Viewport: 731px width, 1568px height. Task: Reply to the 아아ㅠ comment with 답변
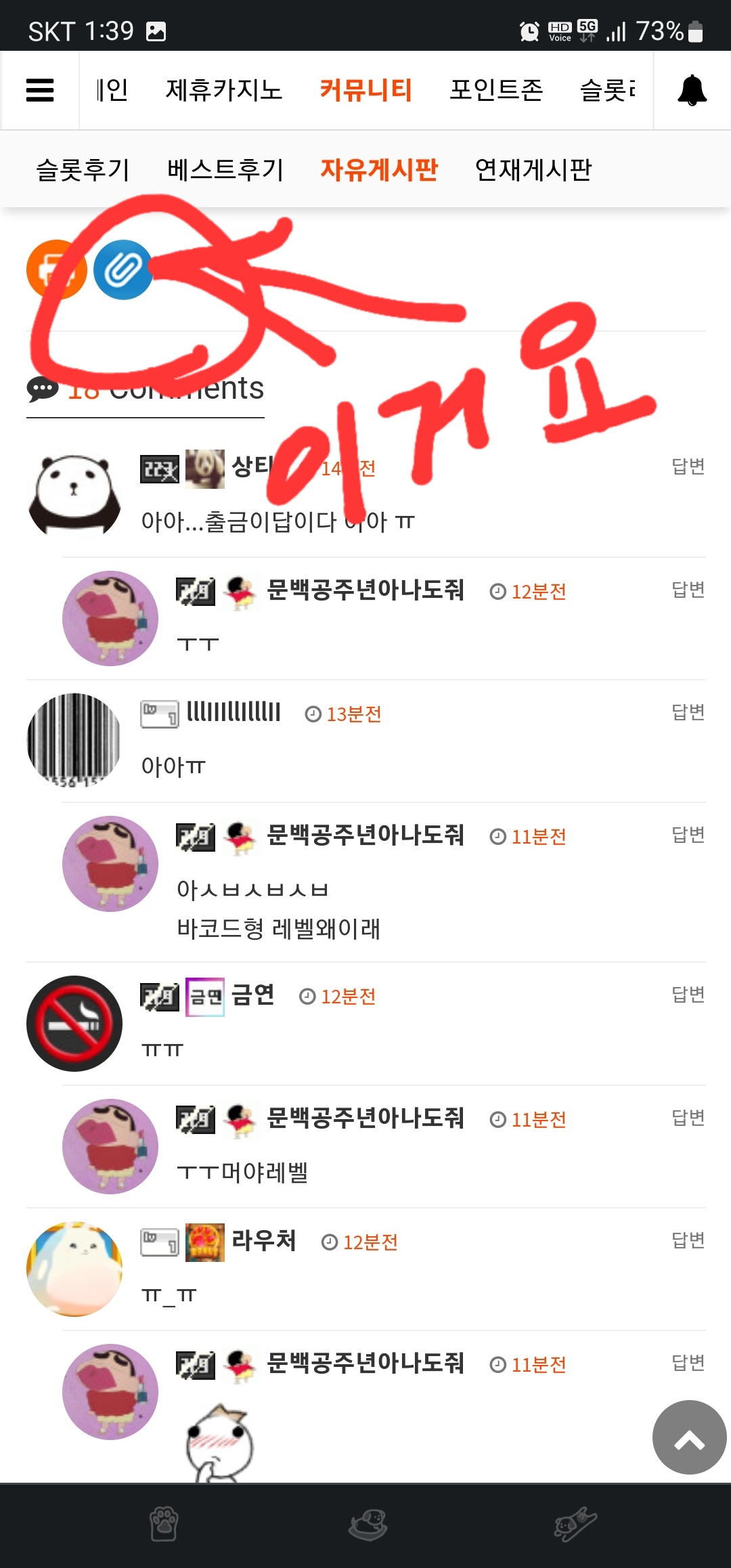click(x=688, y=712)
